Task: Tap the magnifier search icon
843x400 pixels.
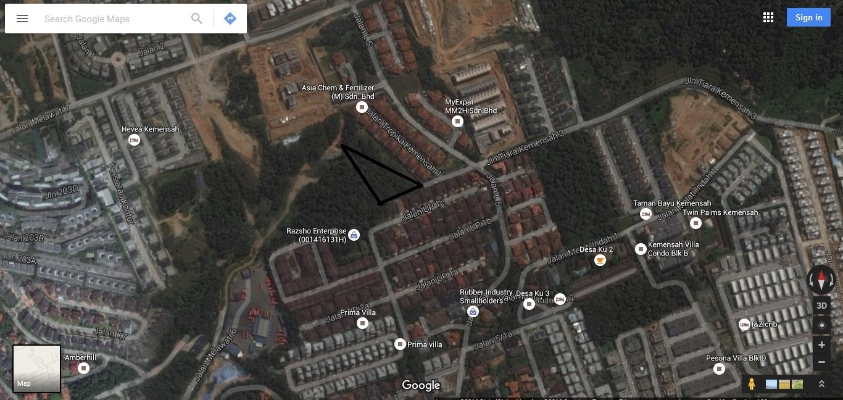Action: coord(197,18)
